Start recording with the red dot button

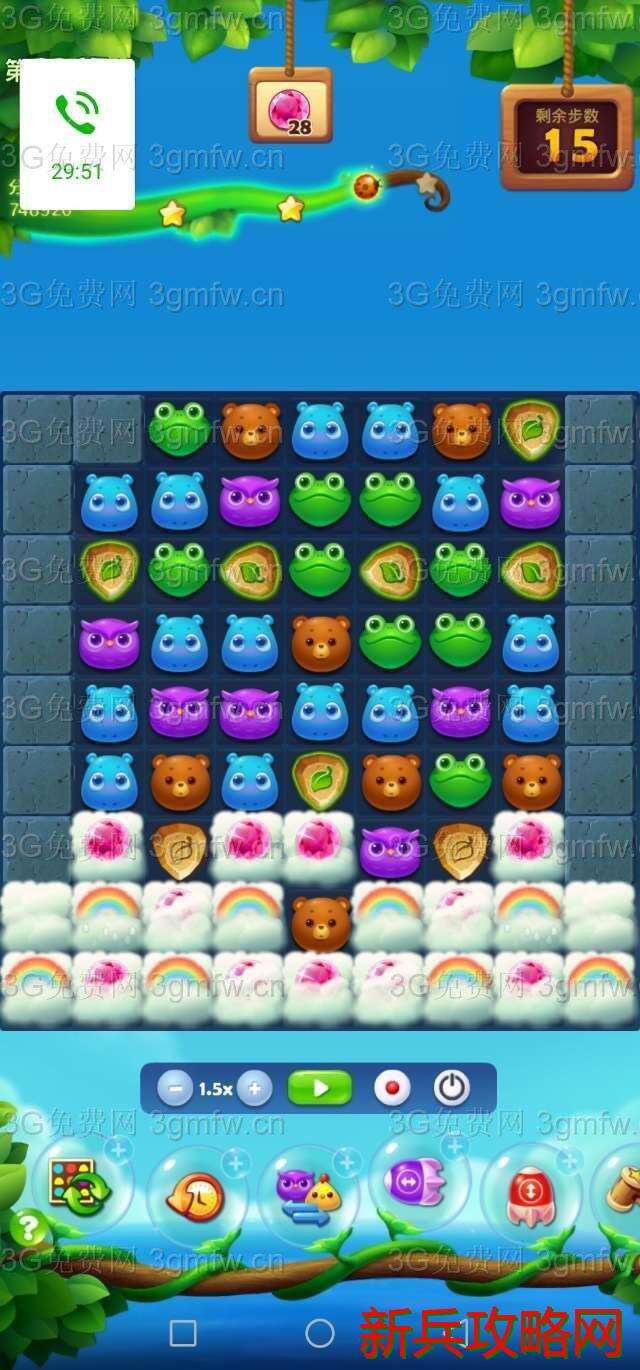[x=392, y=1088]
